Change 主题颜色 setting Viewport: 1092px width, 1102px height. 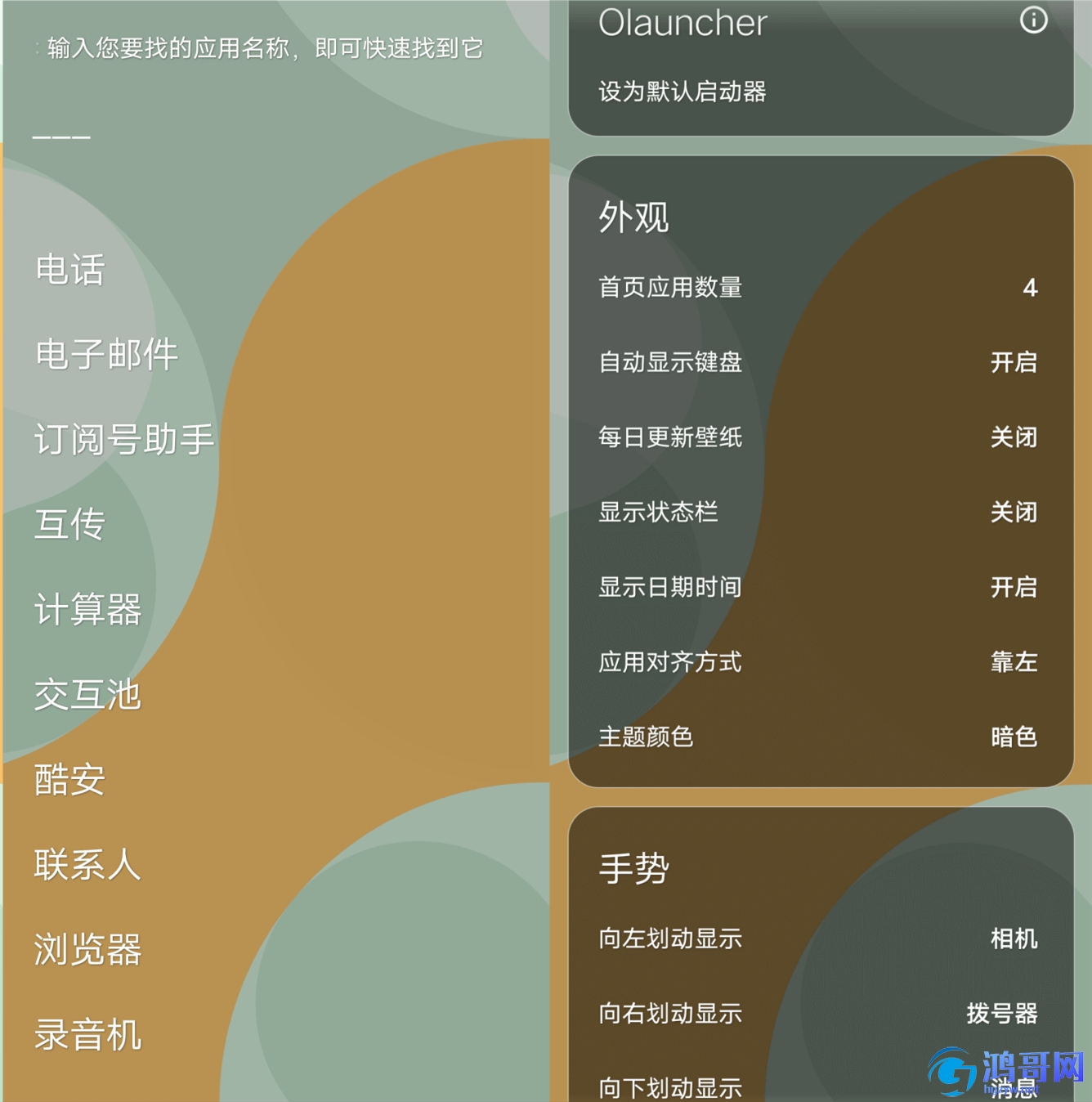(x=1014, y=737)
